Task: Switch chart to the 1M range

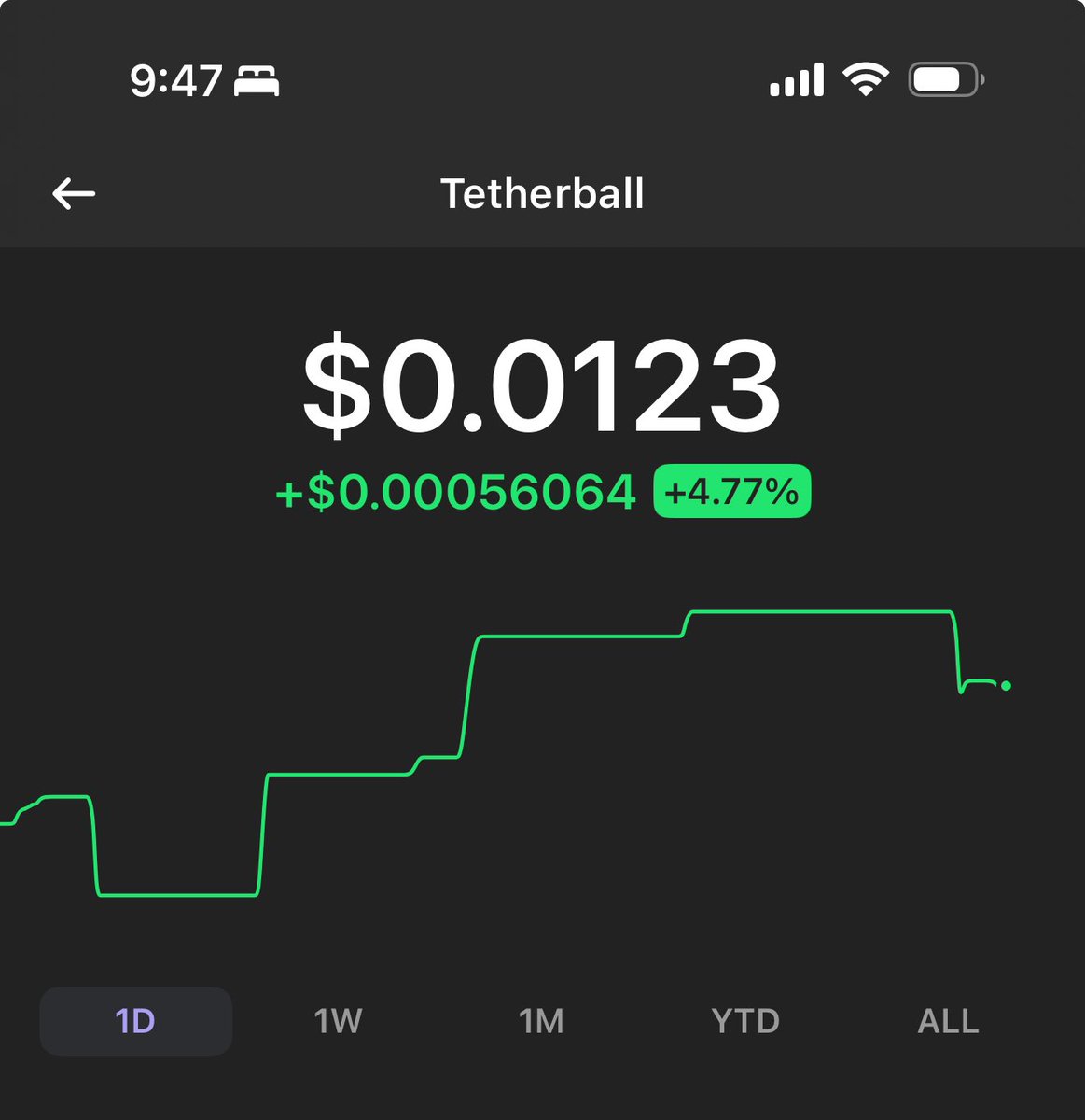Action: coord(542,1021)
